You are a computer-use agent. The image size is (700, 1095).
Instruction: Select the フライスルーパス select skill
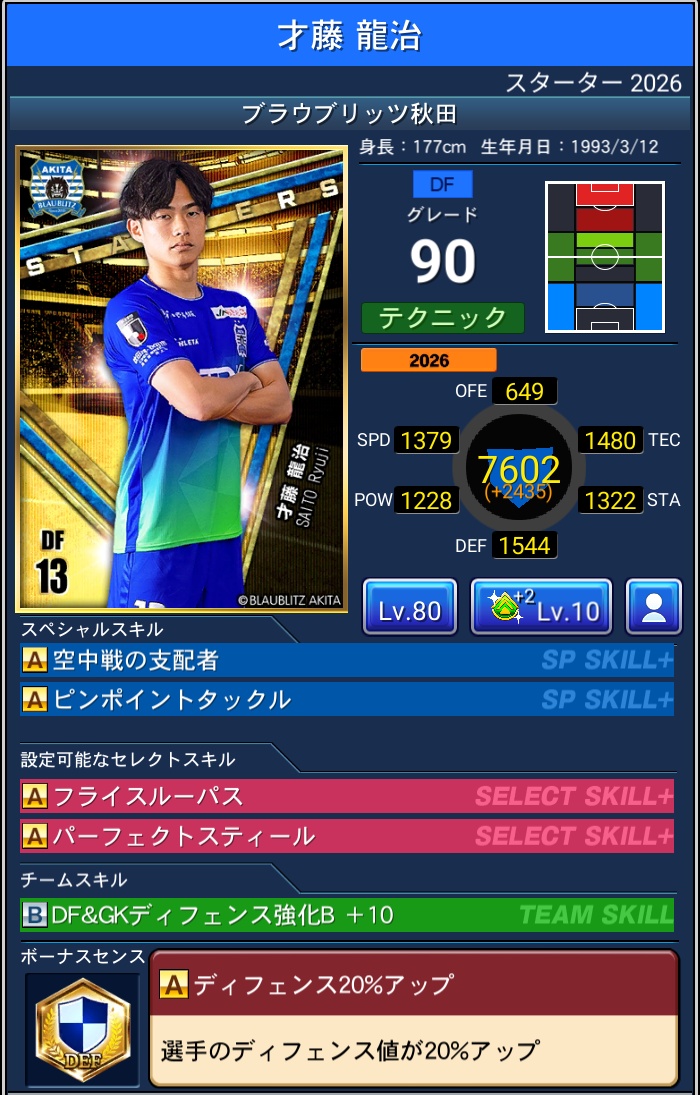click(347, 797)
